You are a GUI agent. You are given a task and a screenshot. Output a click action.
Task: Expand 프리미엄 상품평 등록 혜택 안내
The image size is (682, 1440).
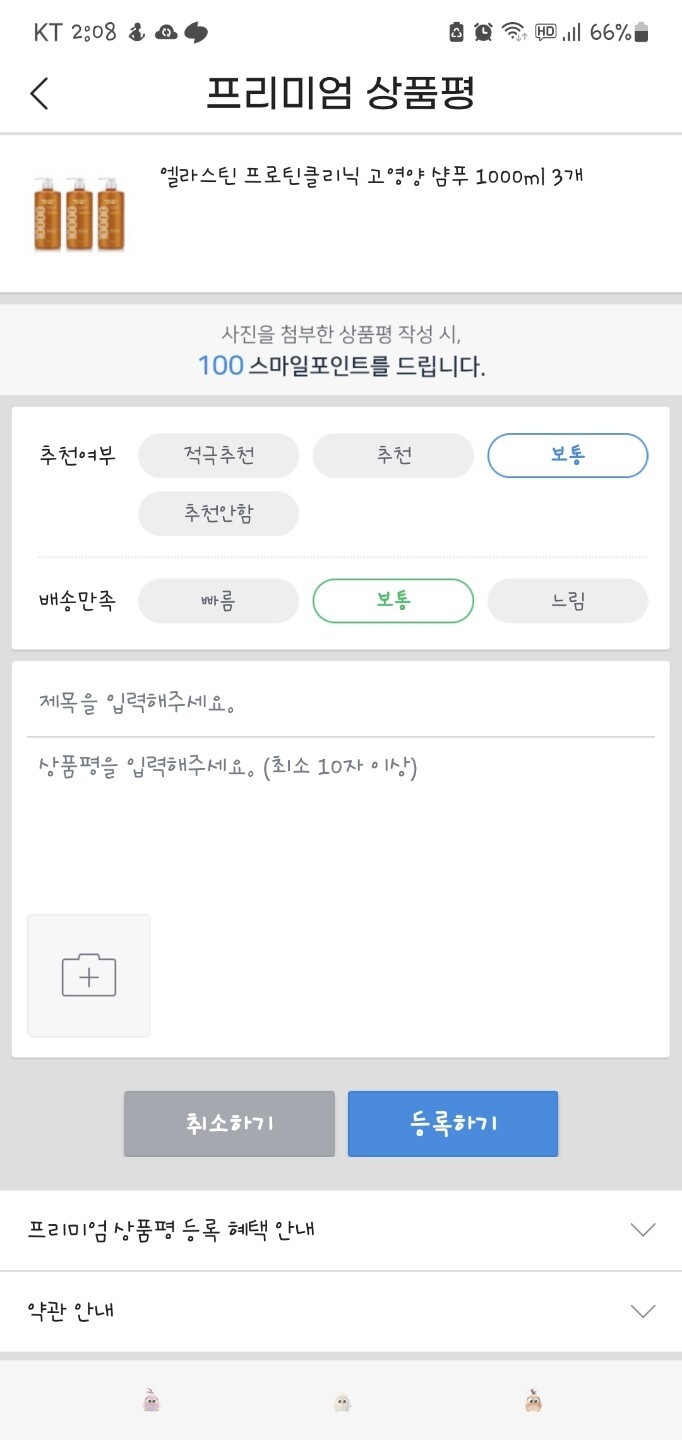tap(341, 1230)
